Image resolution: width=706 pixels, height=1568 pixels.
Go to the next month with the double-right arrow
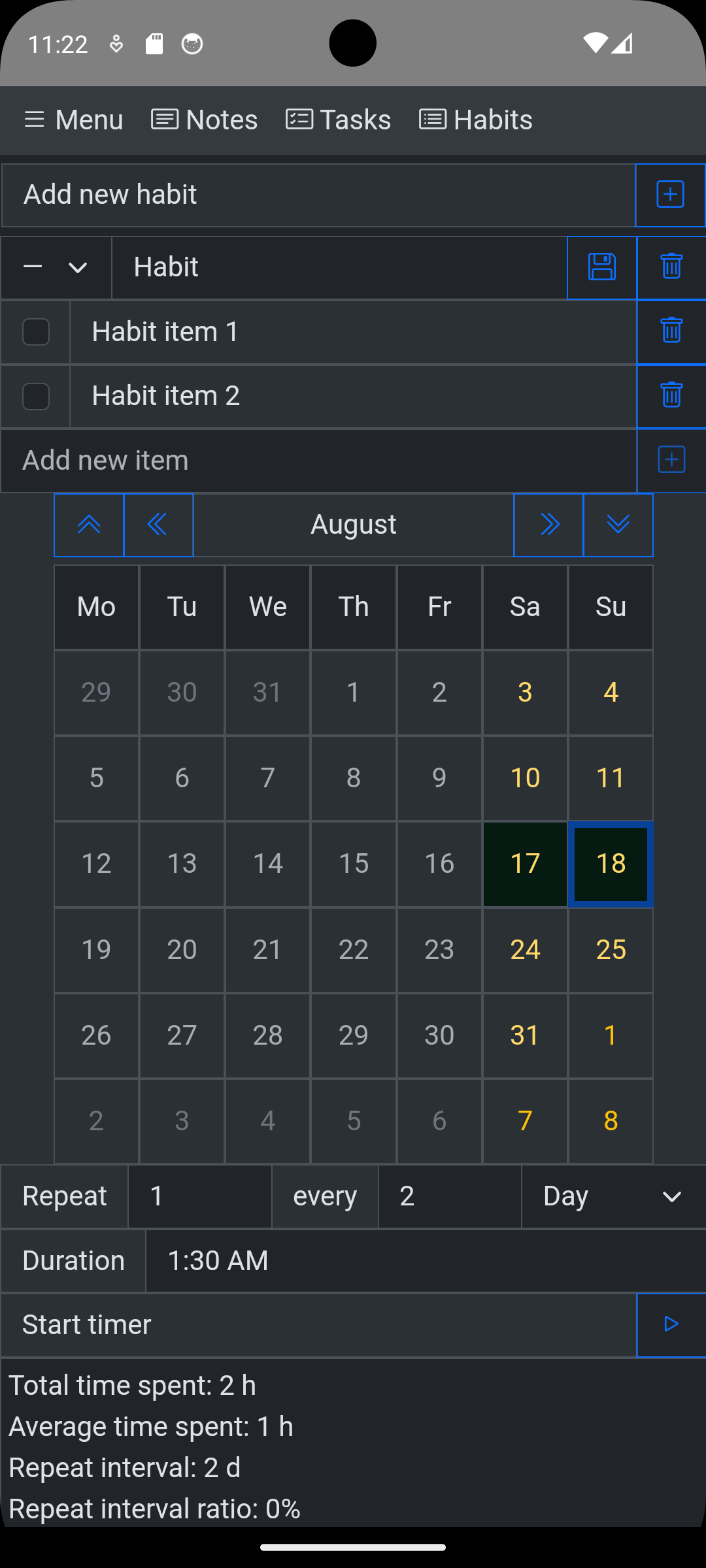548,525
